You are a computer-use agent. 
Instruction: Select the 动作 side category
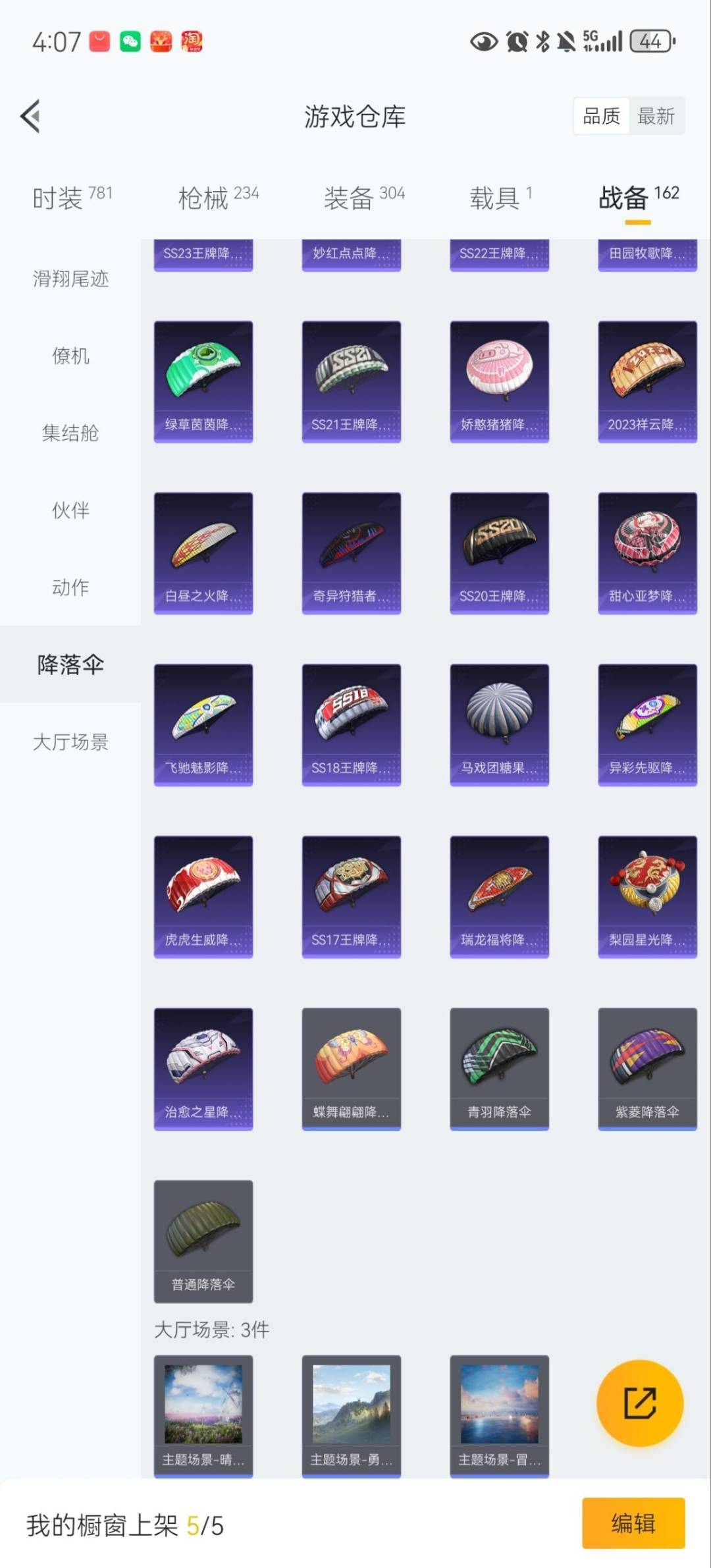pyautogui.click(x=70, y=587)
